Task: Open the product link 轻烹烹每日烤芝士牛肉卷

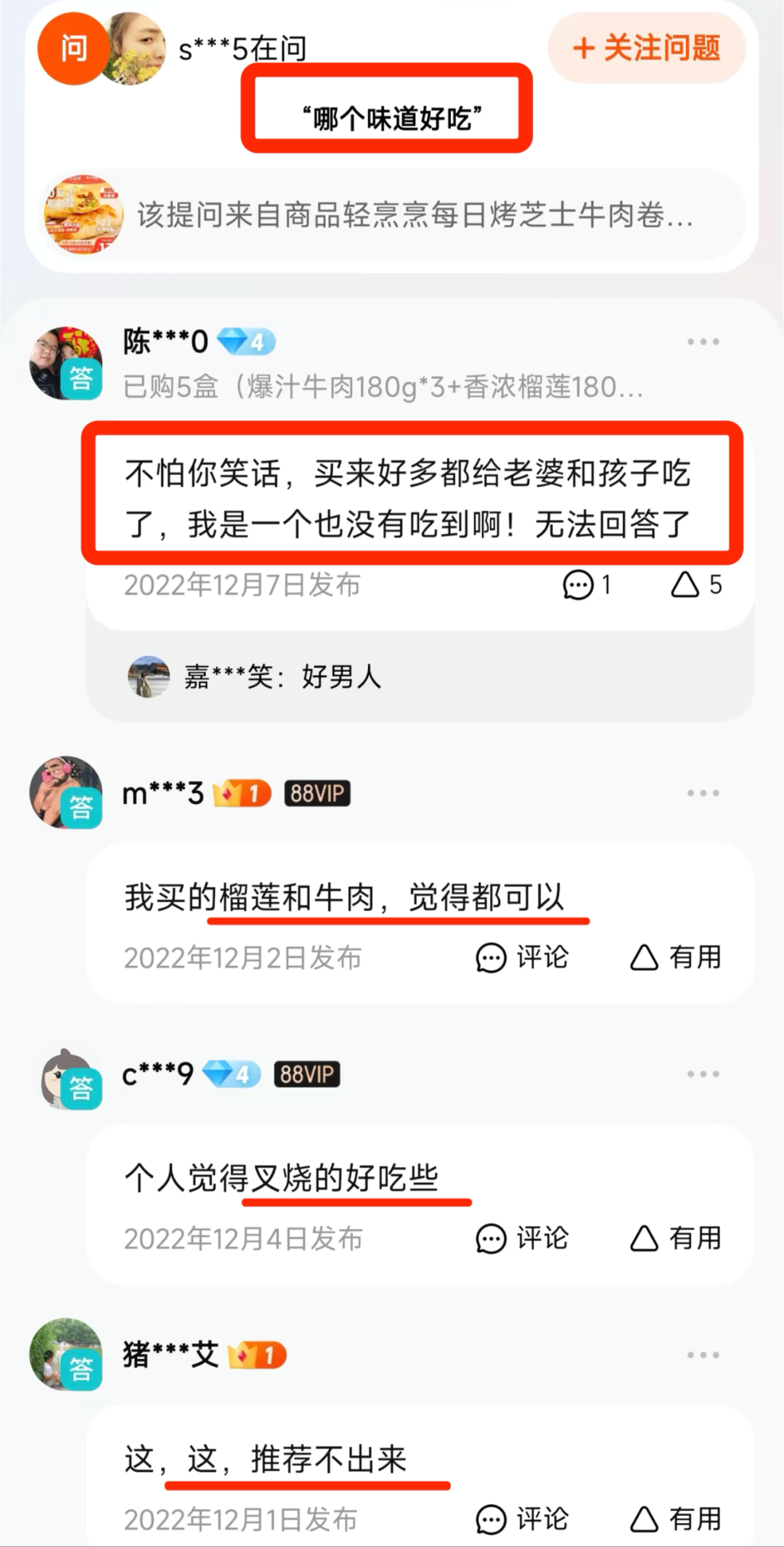Action: 392,215
